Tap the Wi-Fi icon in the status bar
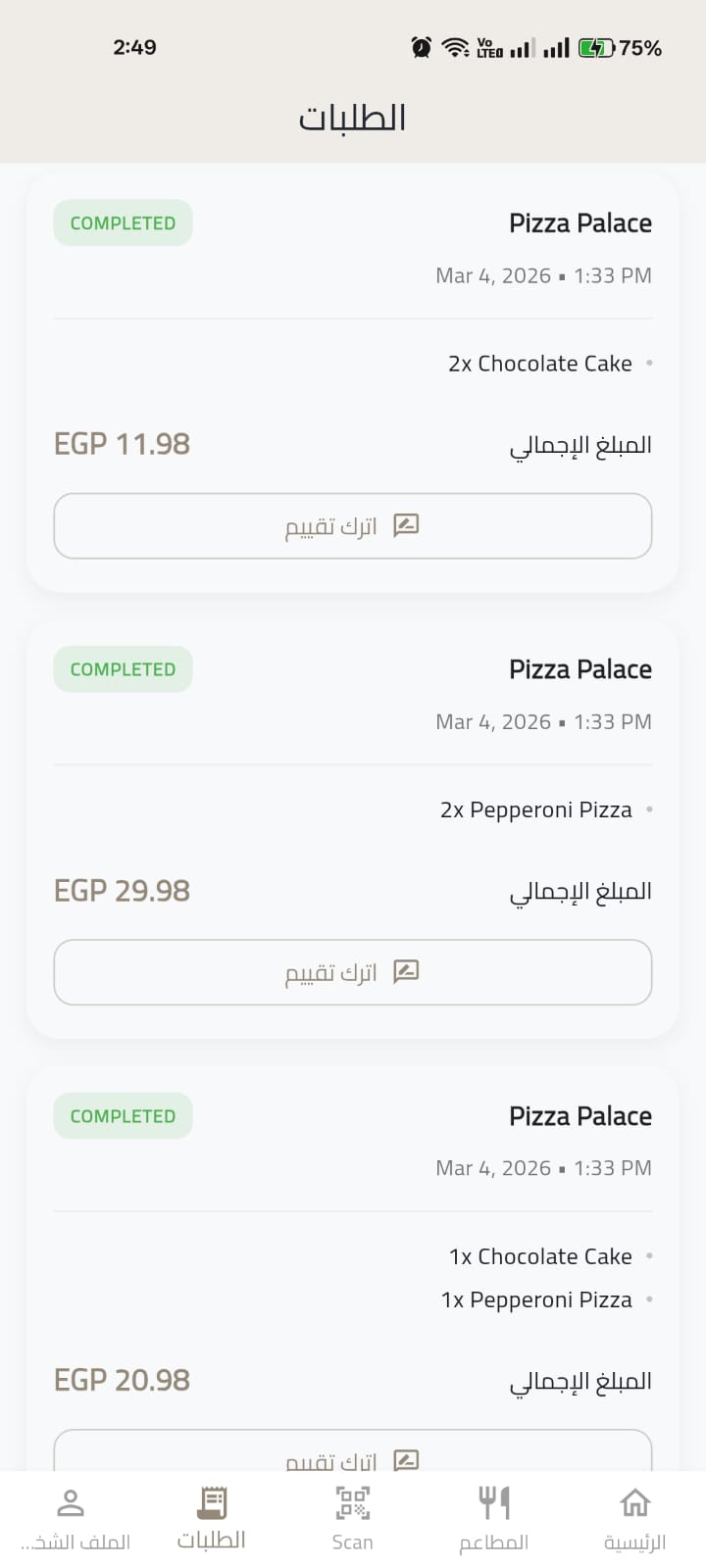 point(455,45)
